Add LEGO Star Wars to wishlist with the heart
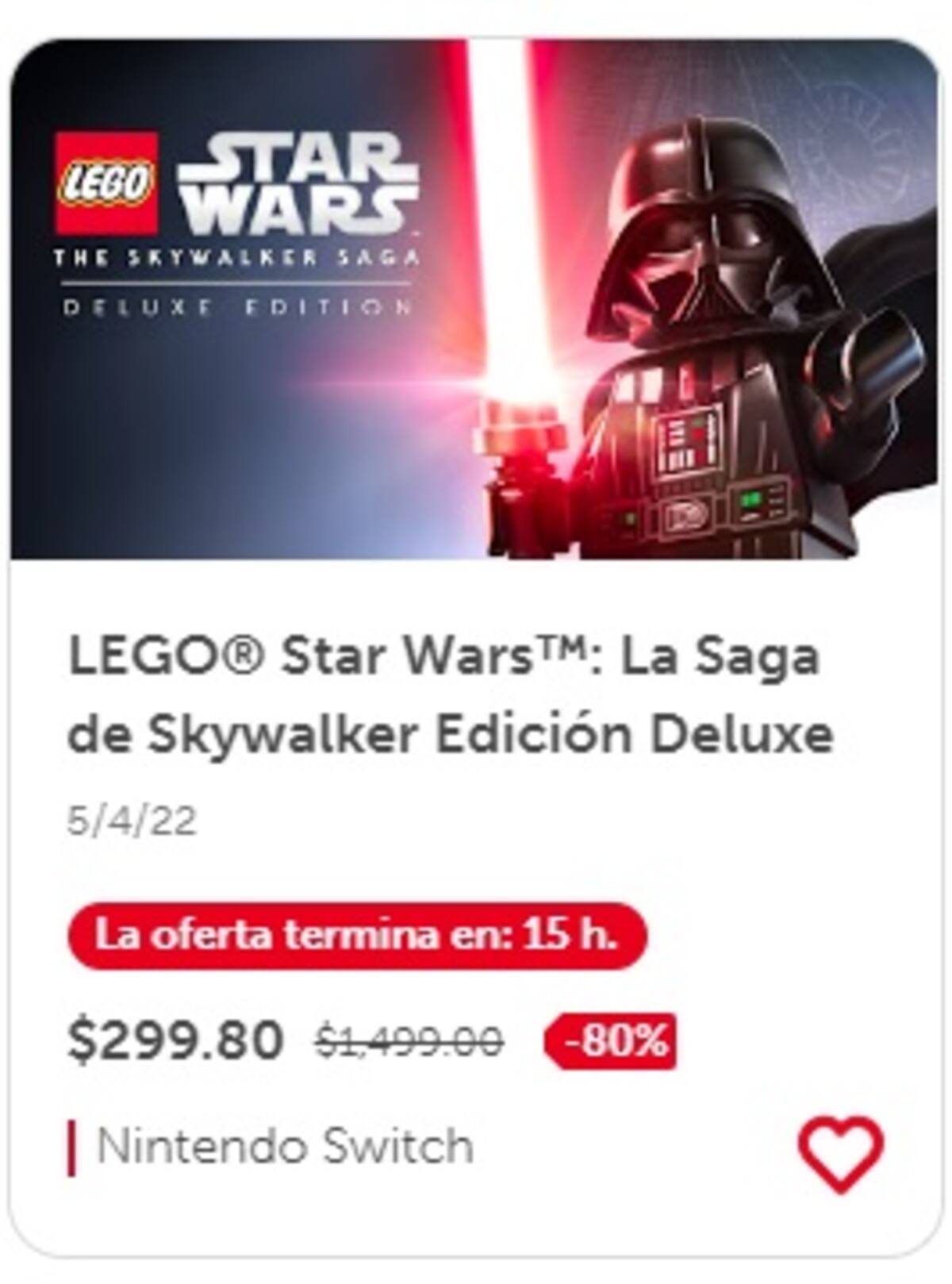The width and height of the screenshot is (952, 1284). (840, 1152)
